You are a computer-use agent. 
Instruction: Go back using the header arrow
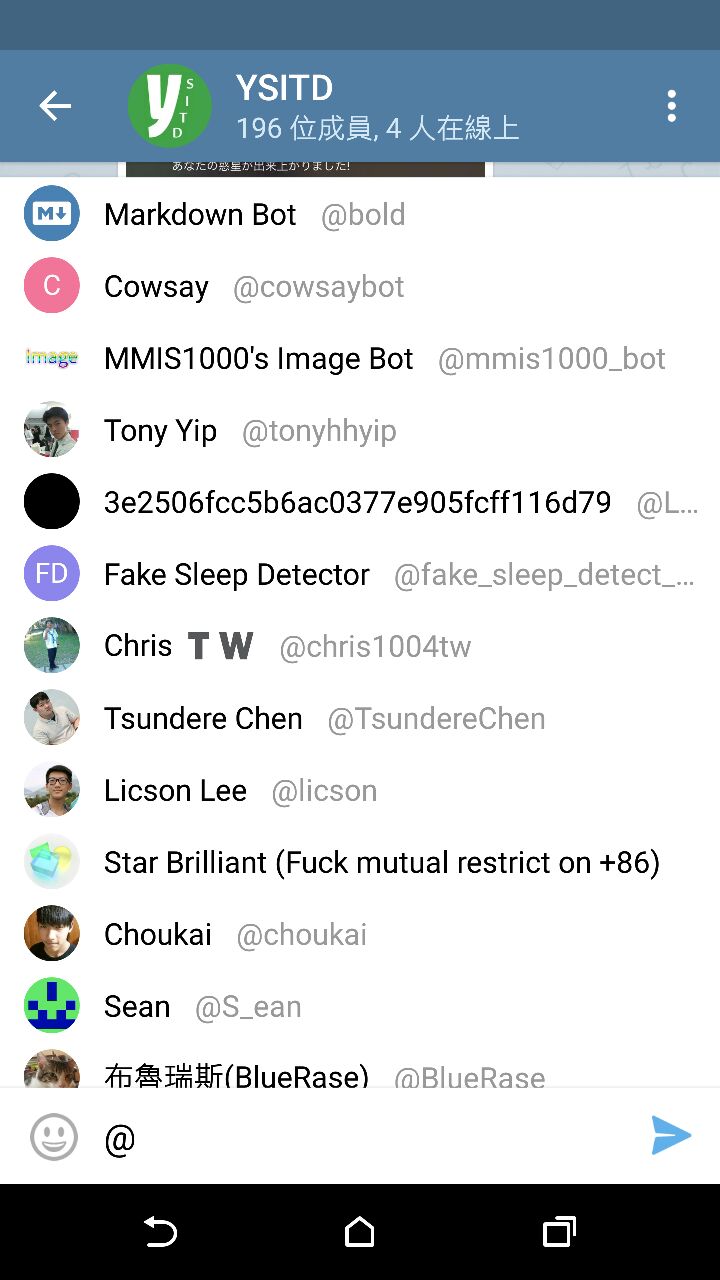click(55, 106)
